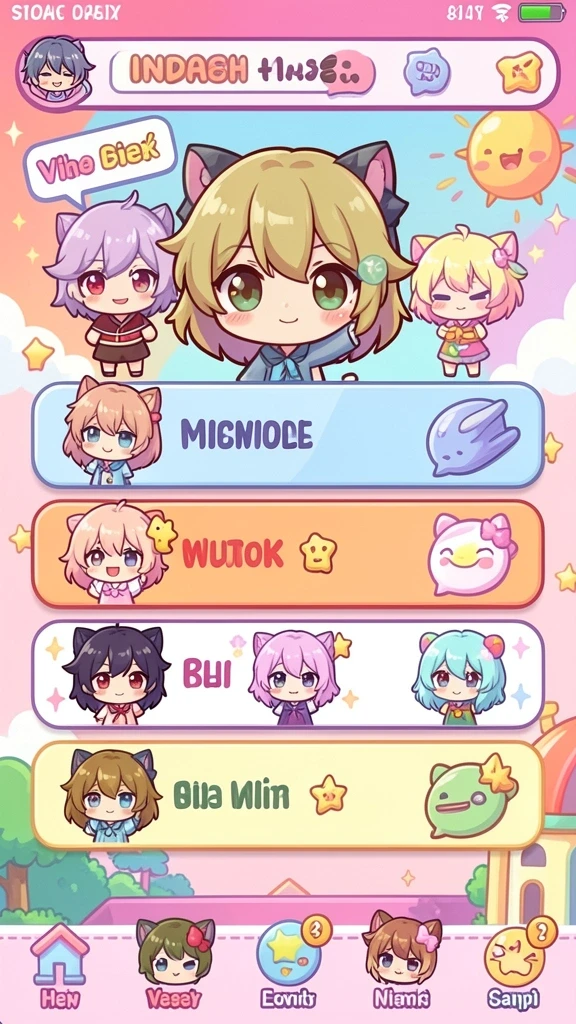Open the WUJTOK row
This screenshot has width=576, height=1024.
288,554
